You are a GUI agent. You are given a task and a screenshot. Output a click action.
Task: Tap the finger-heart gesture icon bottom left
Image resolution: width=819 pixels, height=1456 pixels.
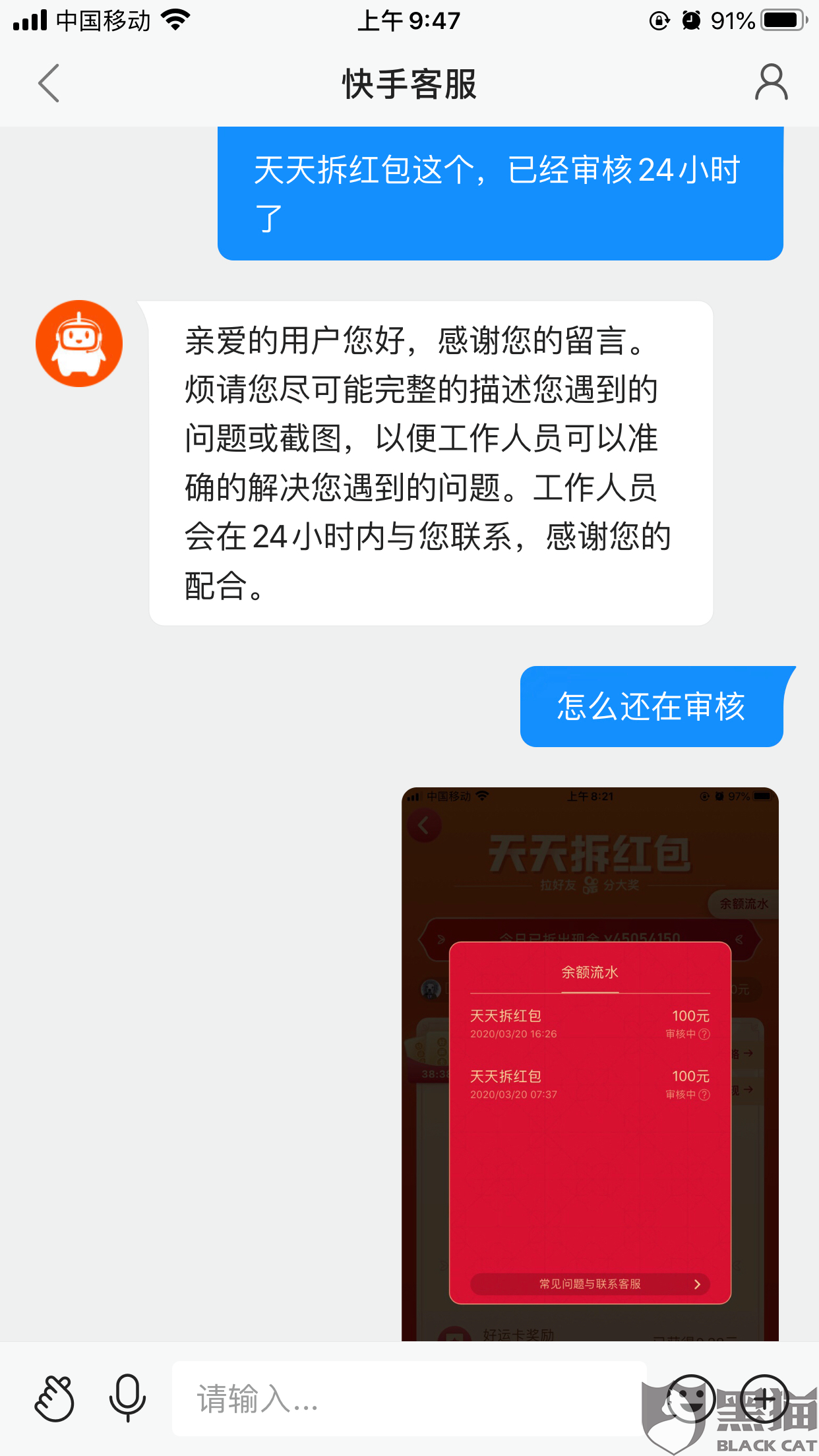pyautogui.click(x=53, y=1397)
